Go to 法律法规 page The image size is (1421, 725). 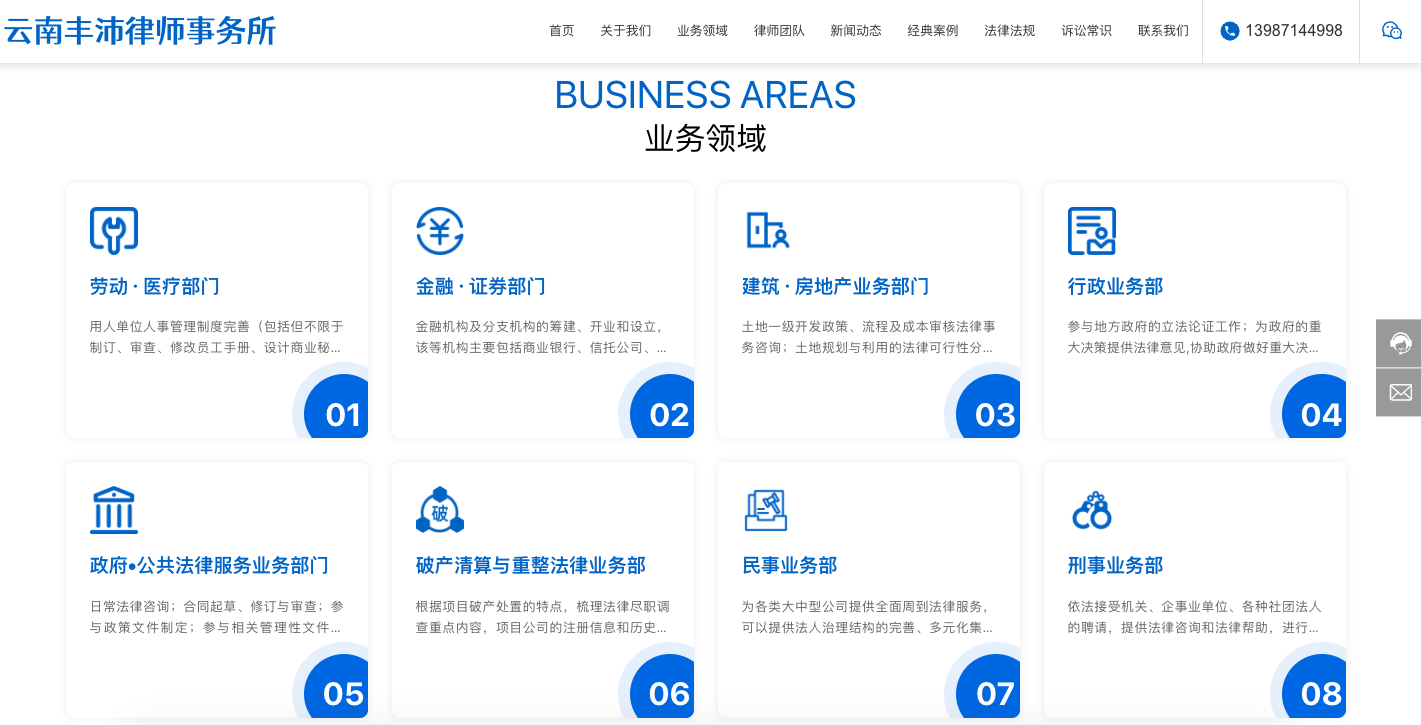[x=1009, y=31]
